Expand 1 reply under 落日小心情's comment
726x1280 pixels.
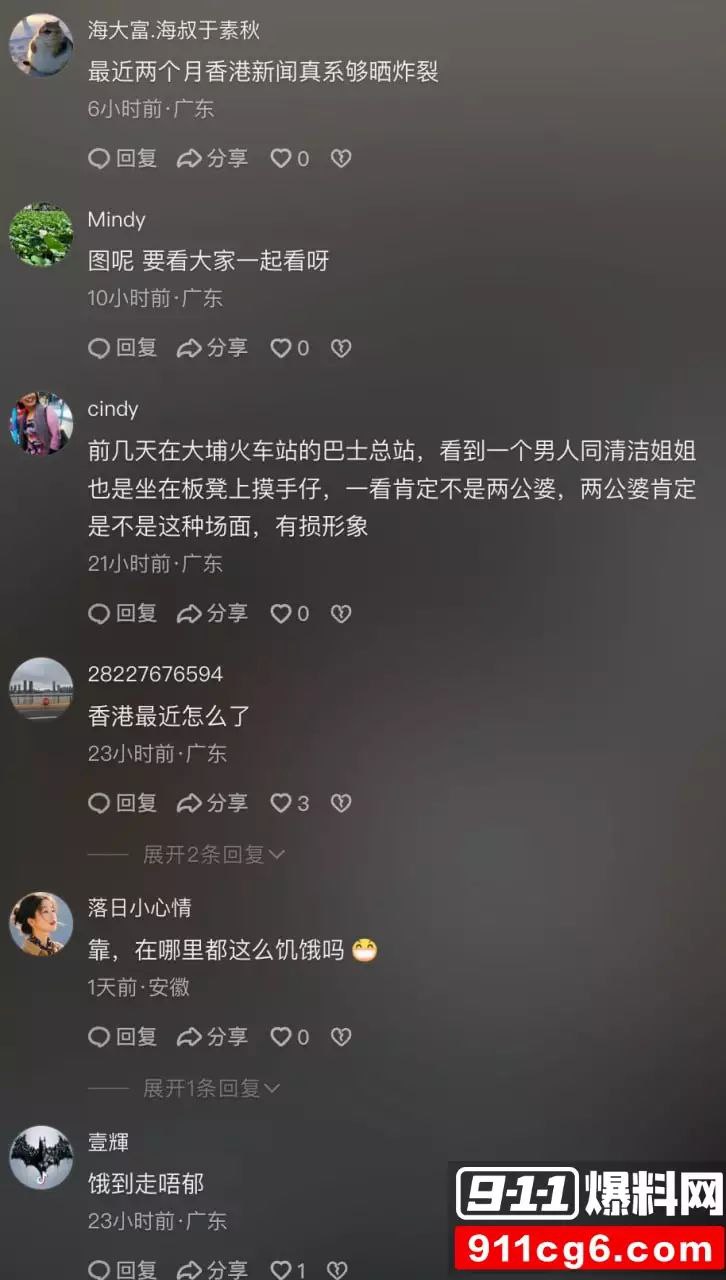pos(210,1088)
